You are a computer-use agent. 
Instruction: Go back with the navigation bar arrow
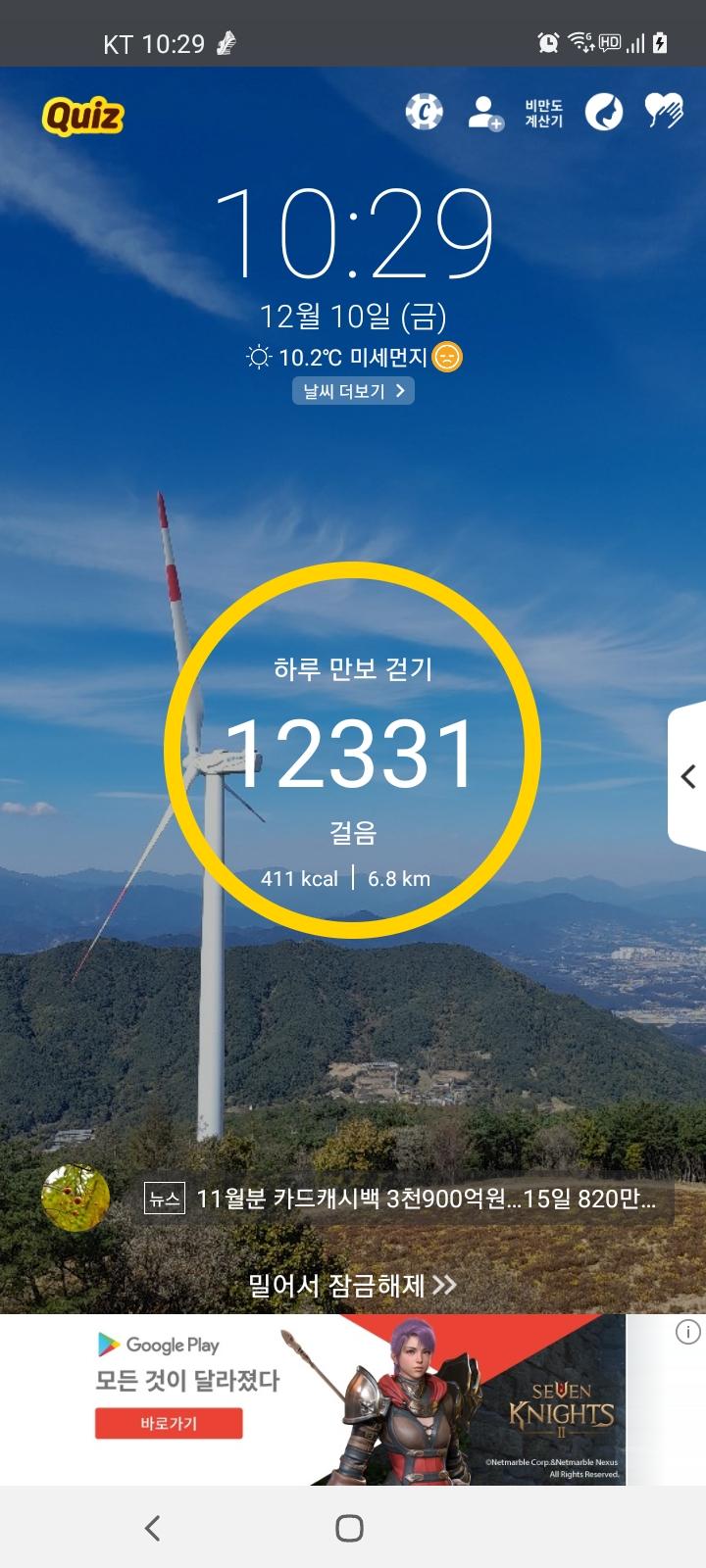pyautogui.click(x=152, y=1528)
